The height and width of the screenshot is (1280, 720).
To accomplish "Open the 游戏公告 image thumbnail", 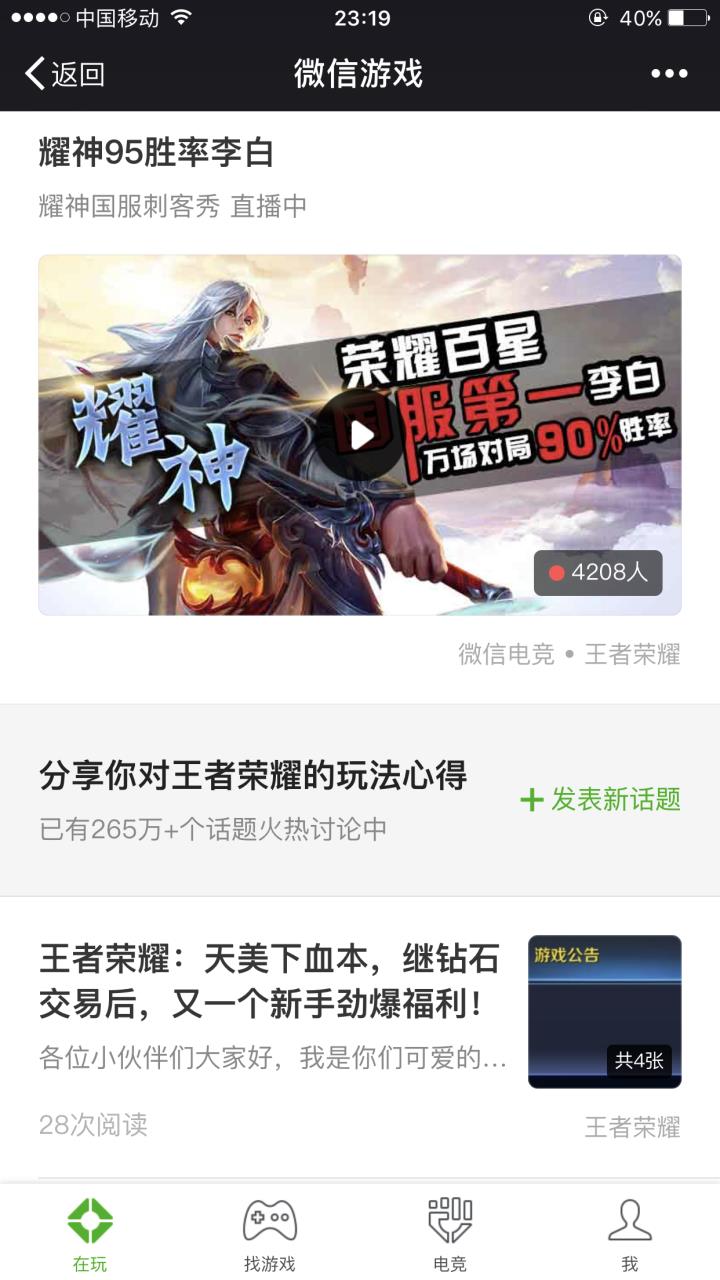I will pyautogui.click(x=604, y=1011).
